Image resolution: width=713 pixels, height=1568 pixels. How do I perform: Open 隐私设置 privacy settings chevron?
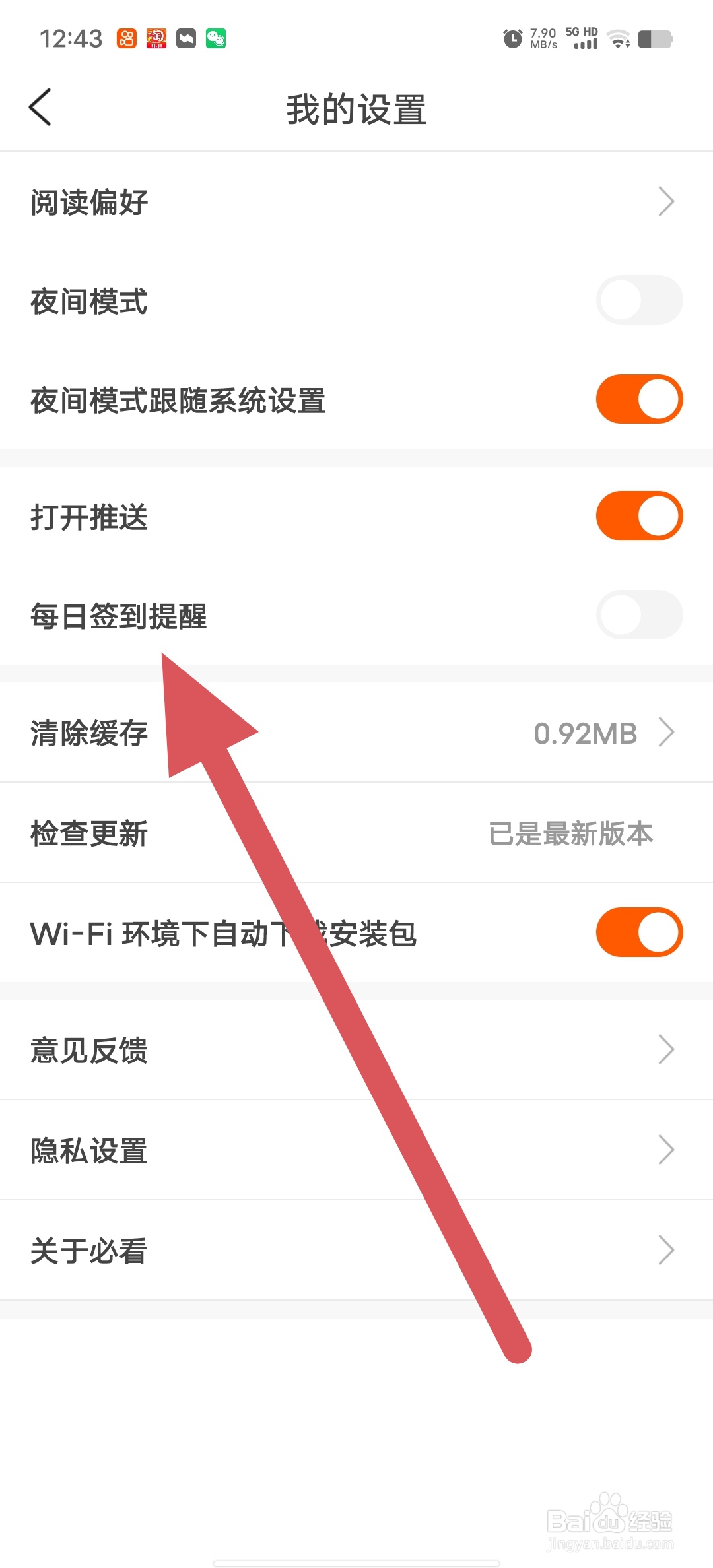pos(667,1150)
